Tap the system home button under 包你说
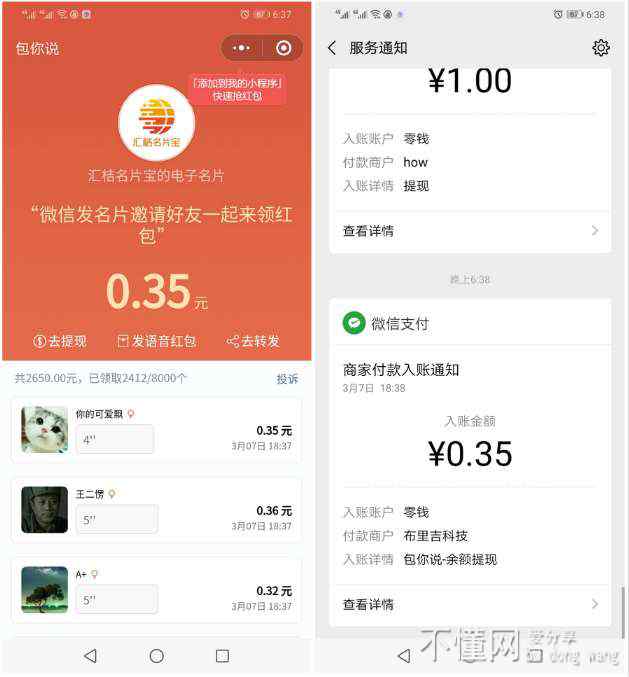This screenshot has width=629, height=677. pos(156,656)
